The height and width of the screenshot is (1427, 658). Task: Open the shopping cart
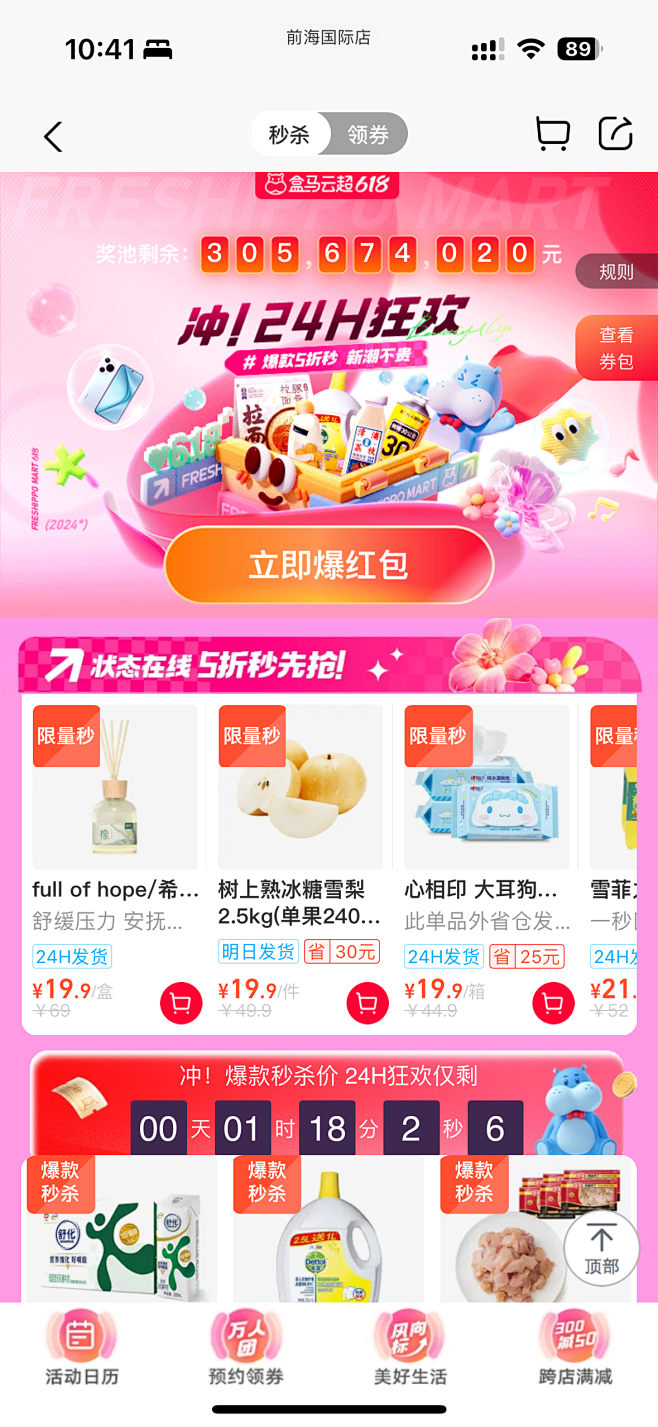coord(552,134)
